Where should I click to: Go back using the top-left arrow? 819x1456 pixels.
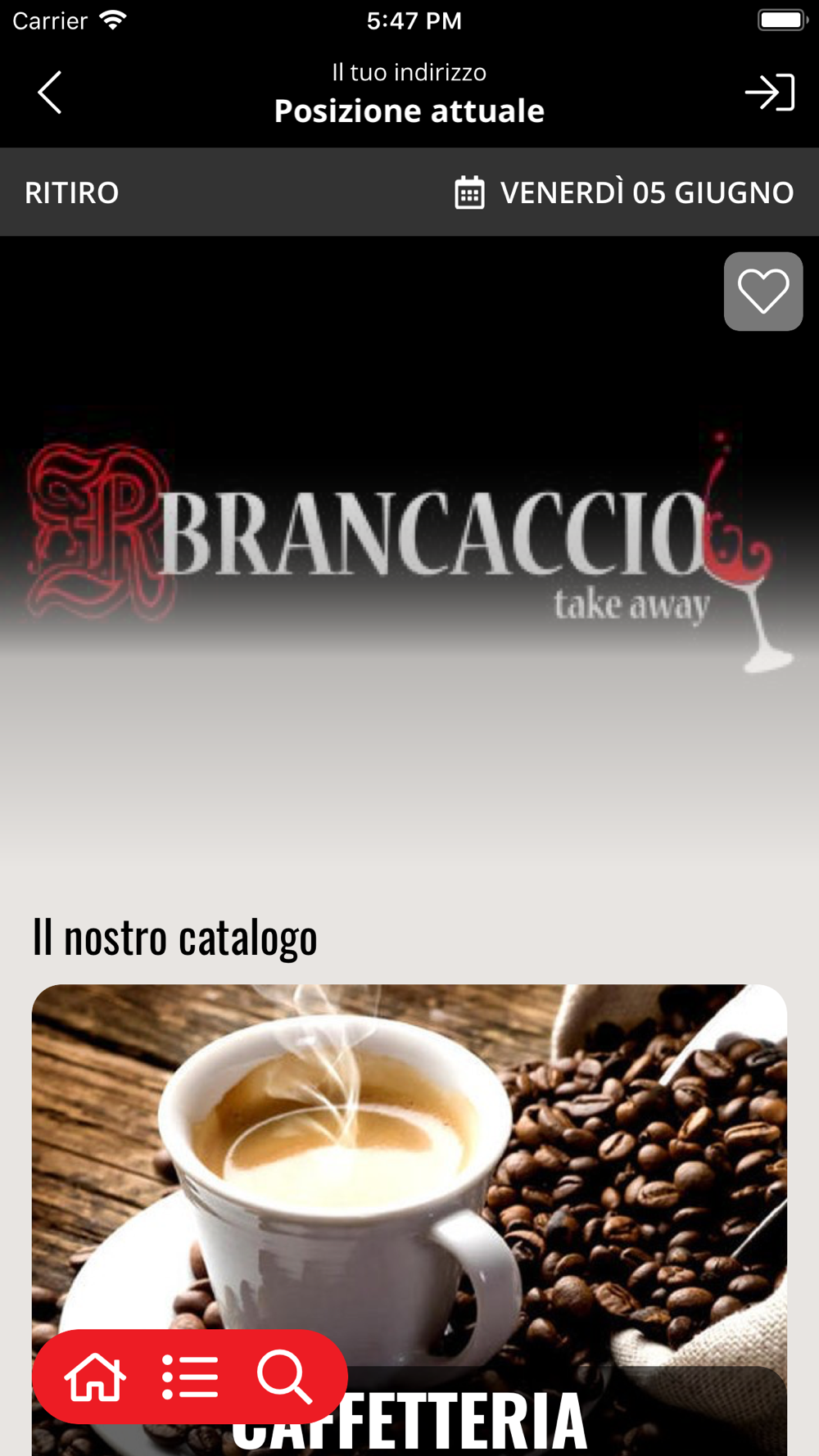pos(50,92)
